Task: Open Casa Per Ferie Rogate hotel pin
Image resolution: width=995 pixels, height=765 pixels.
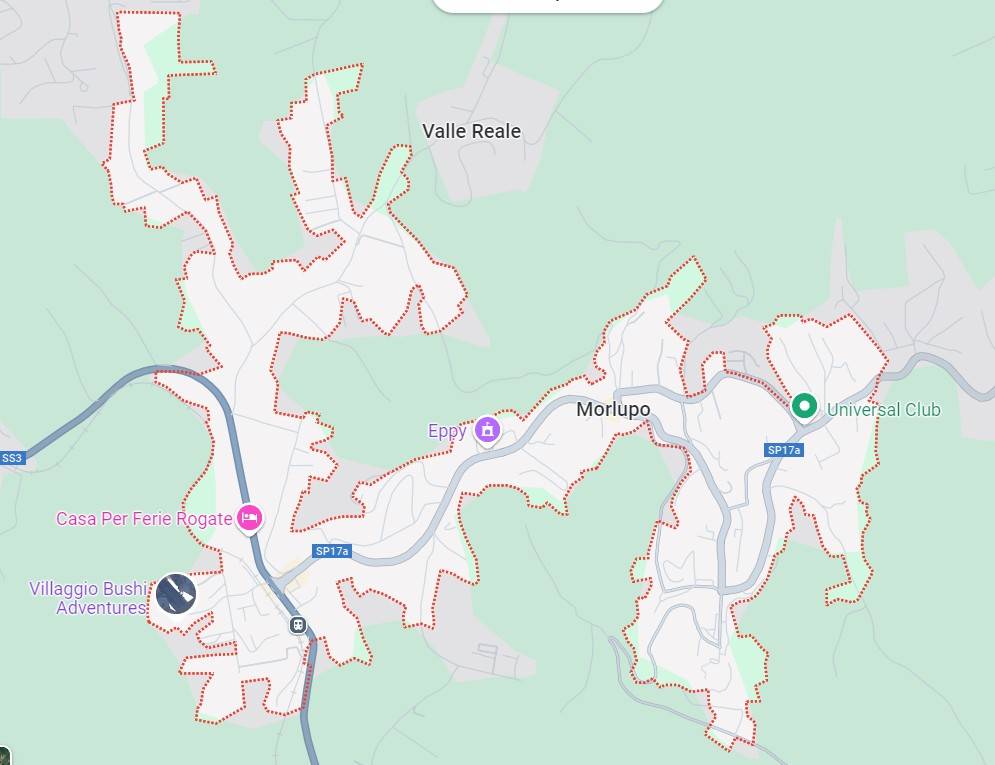Action: [250, 517]
